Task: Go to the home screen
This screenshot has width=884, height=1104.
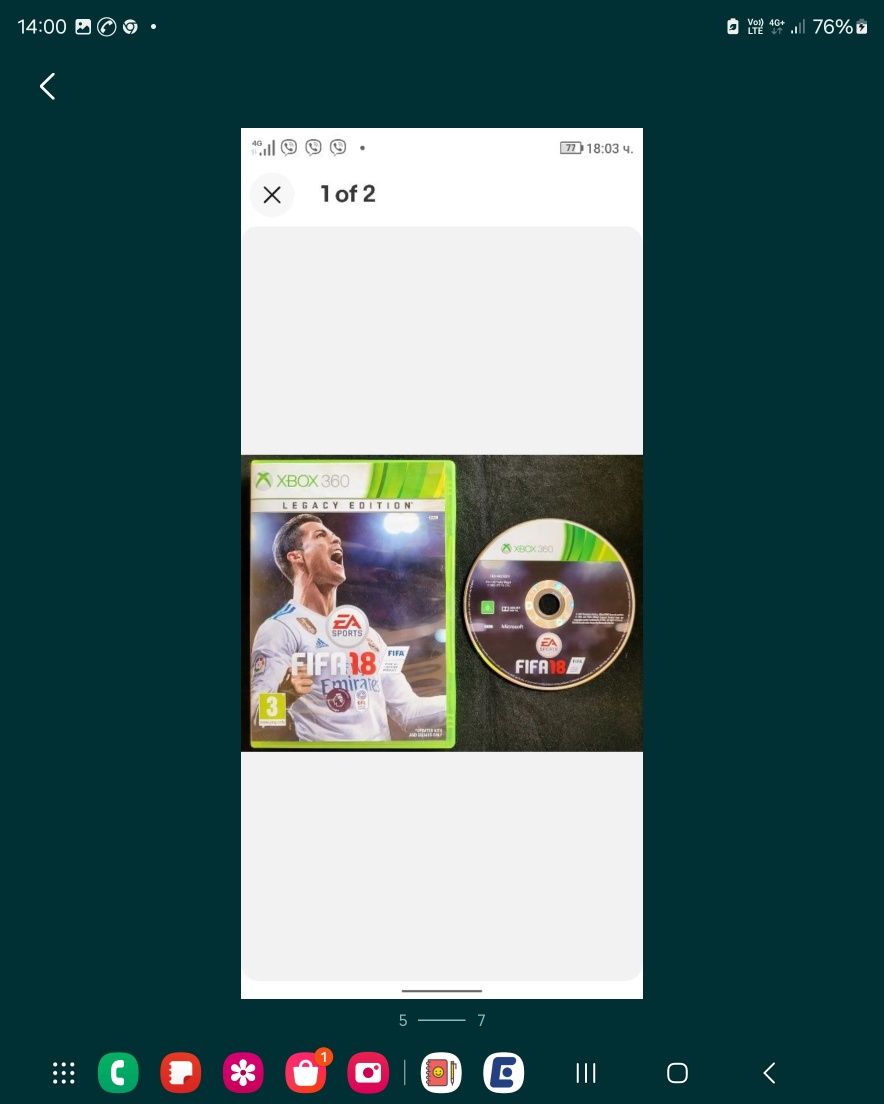Action: [x=677, y=1073]
